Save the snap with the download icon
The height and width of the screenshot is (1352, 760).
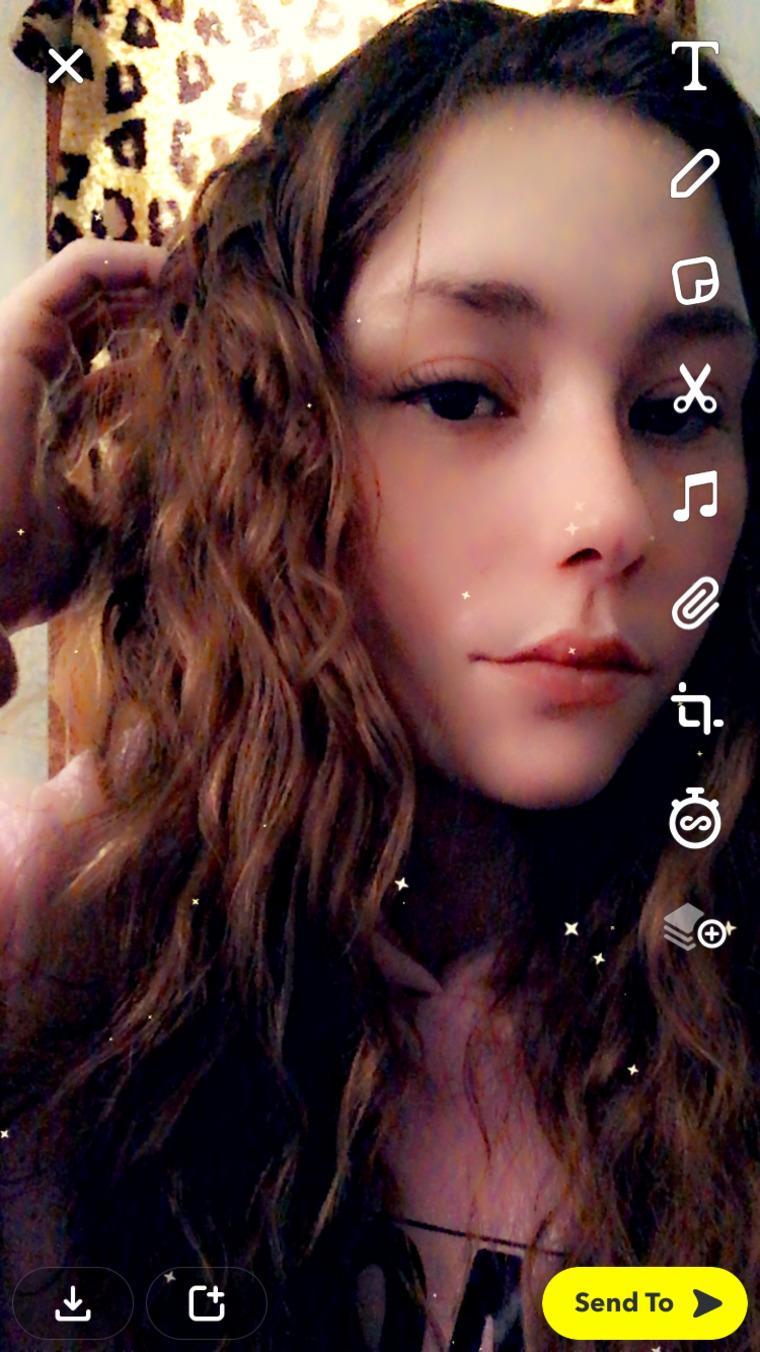[73, 1302]
